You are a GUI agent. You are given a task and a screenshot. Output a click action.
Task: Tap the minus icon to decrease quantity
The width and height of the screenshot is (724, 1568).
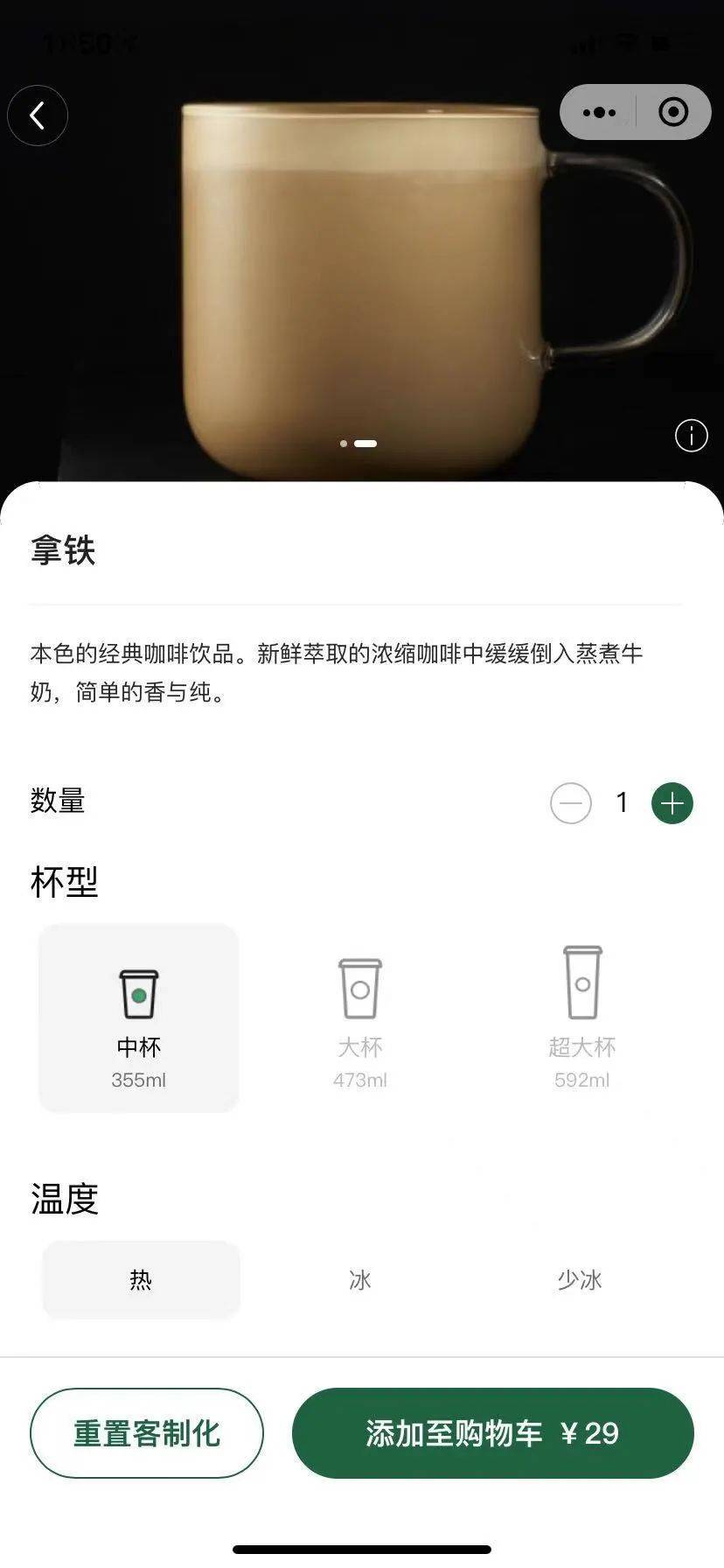tap(571, 802)
